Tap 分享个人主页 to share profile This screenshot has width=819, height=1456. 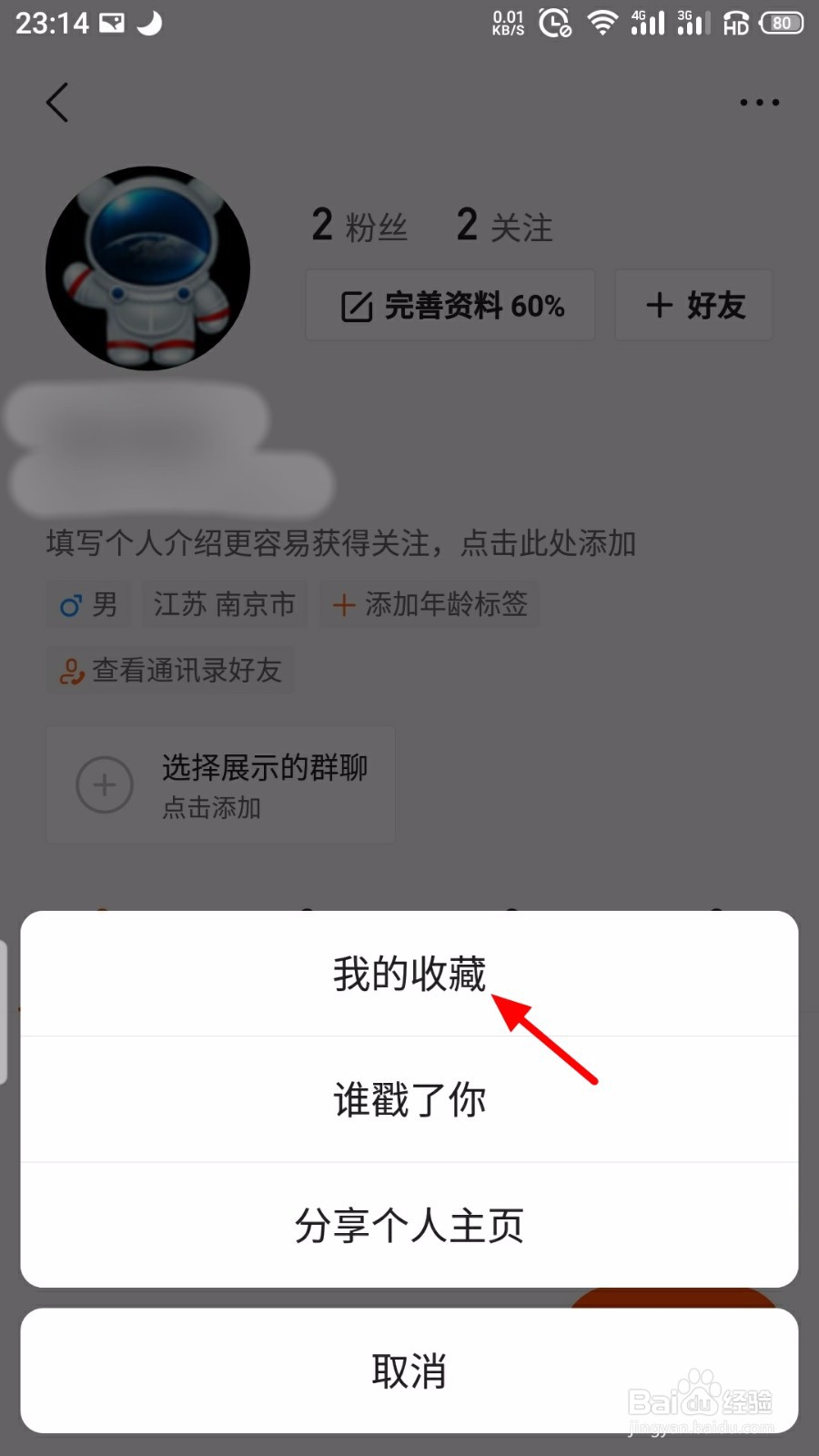409,1226
